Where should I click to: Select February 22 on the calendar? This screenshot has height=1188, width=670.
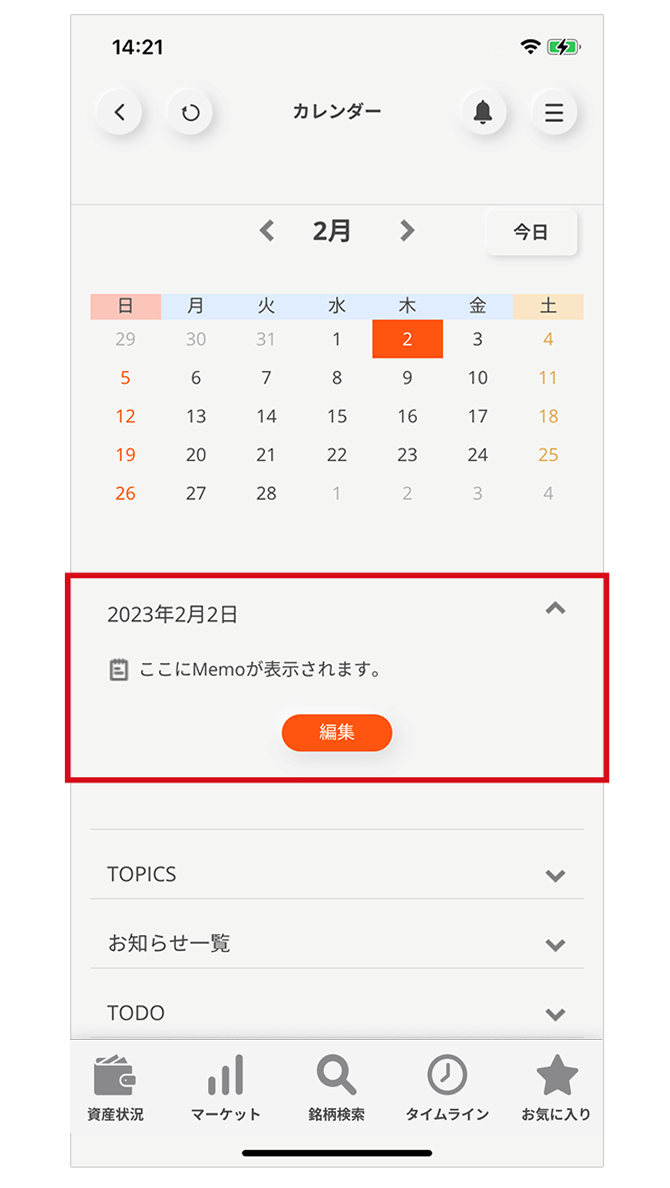pos(337,455)
